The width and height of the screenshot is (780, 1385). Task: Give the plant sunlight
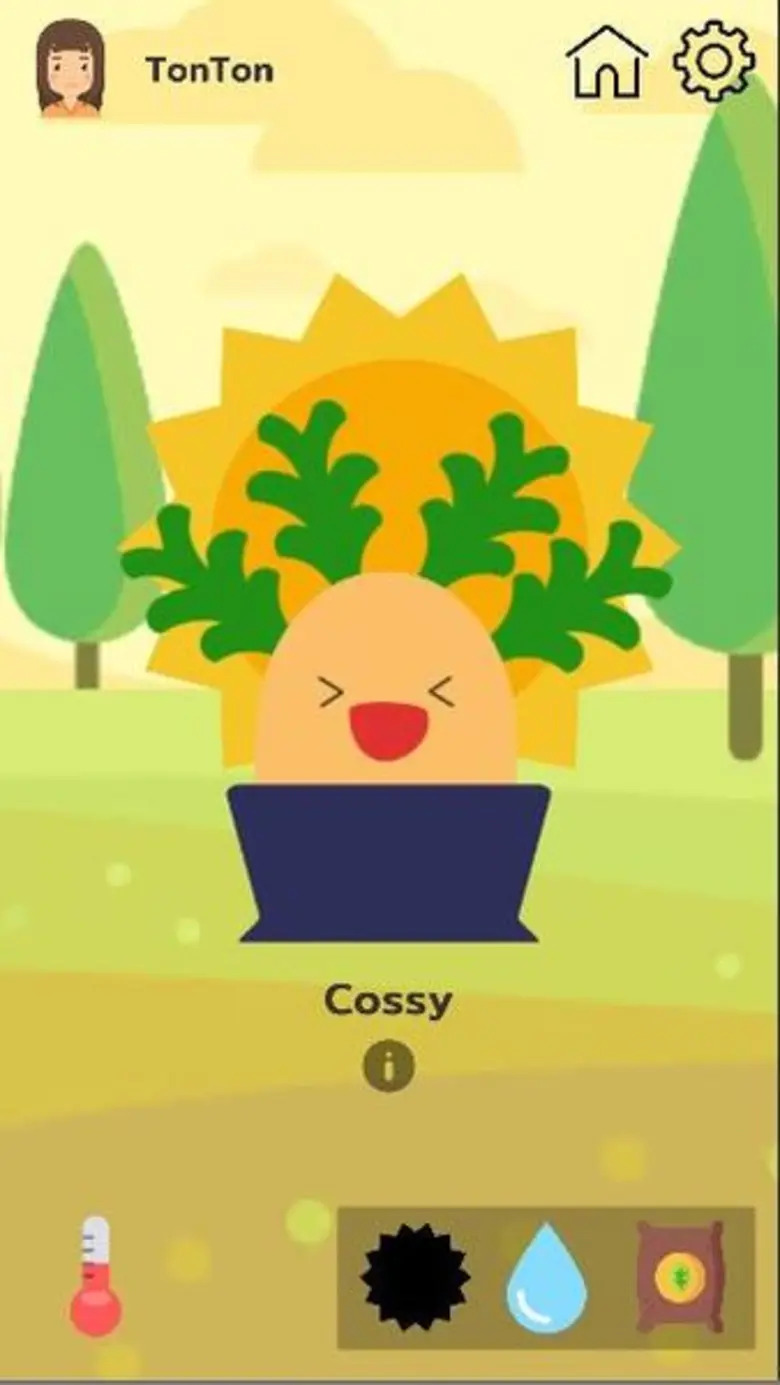tap(415, 1276)
